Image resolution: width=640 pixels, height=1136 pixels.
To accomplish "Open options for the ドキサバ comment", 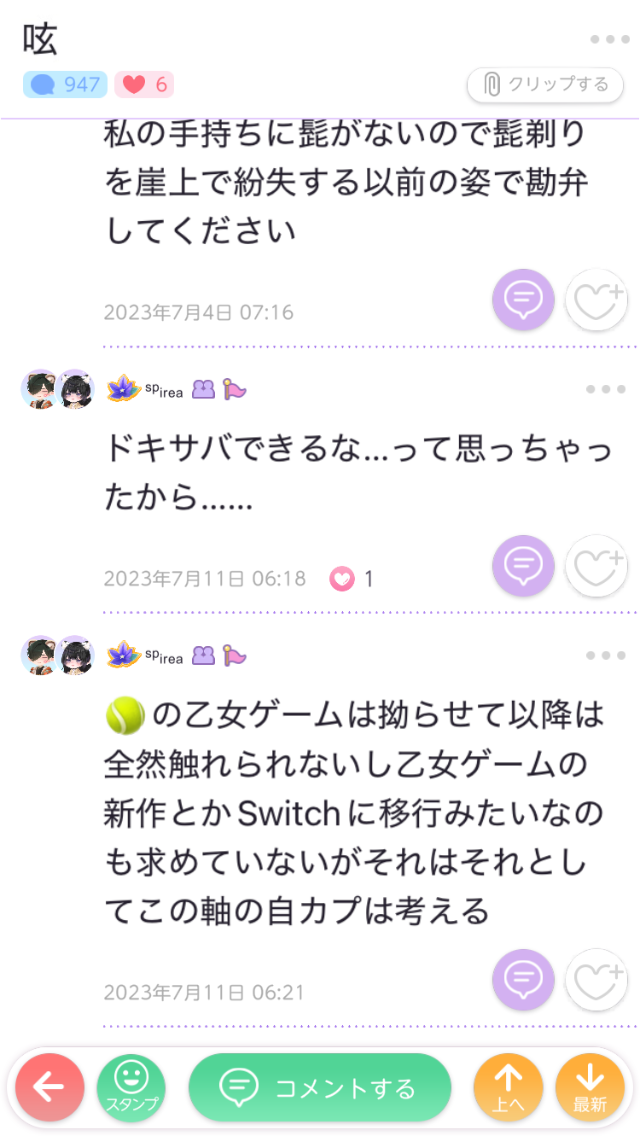I will click(x=606, y=390).
